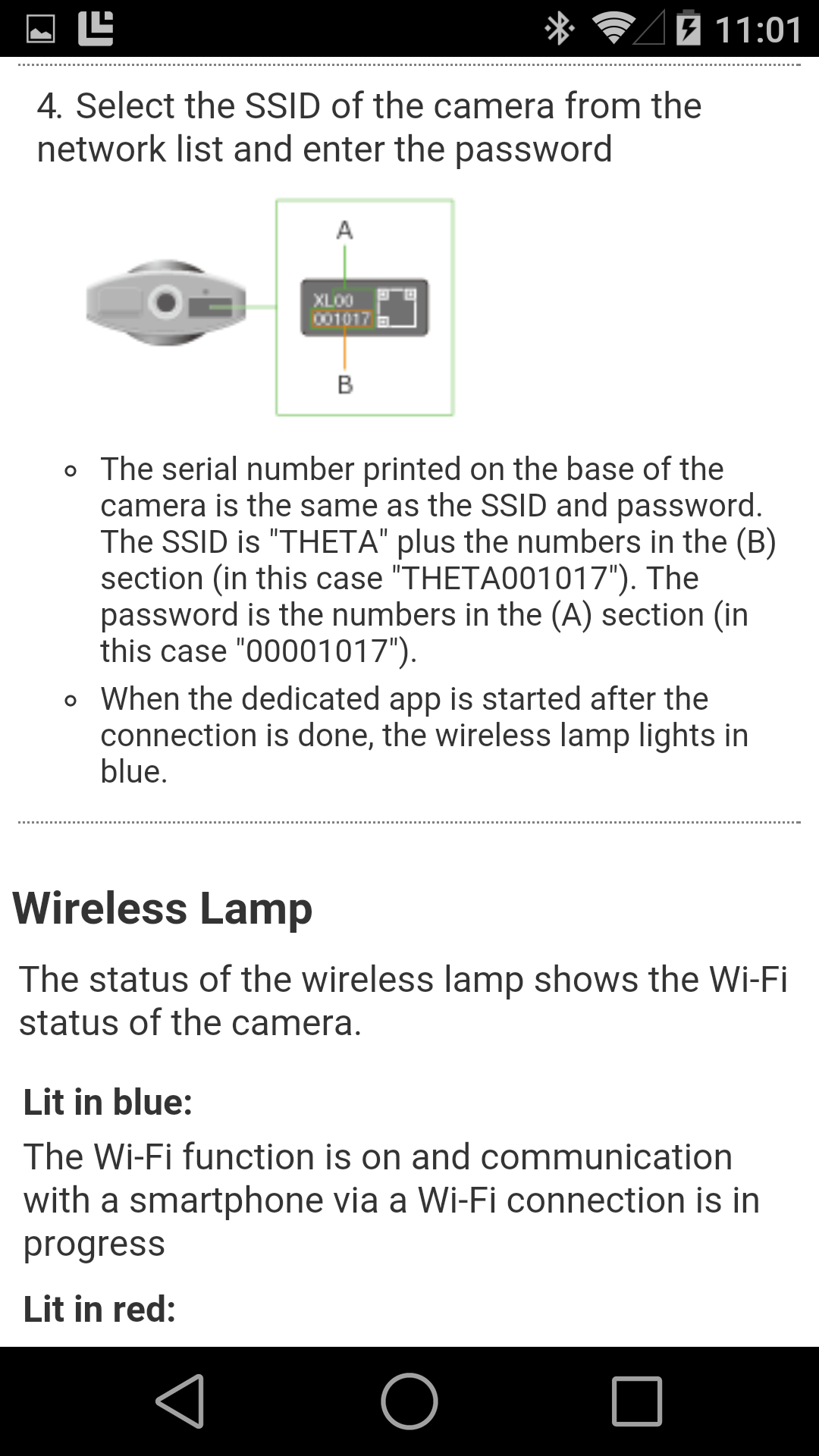This screenshot has height=1456, width=819.
Task: Go back with the system back button
Action: click(x=181, y=1401)
